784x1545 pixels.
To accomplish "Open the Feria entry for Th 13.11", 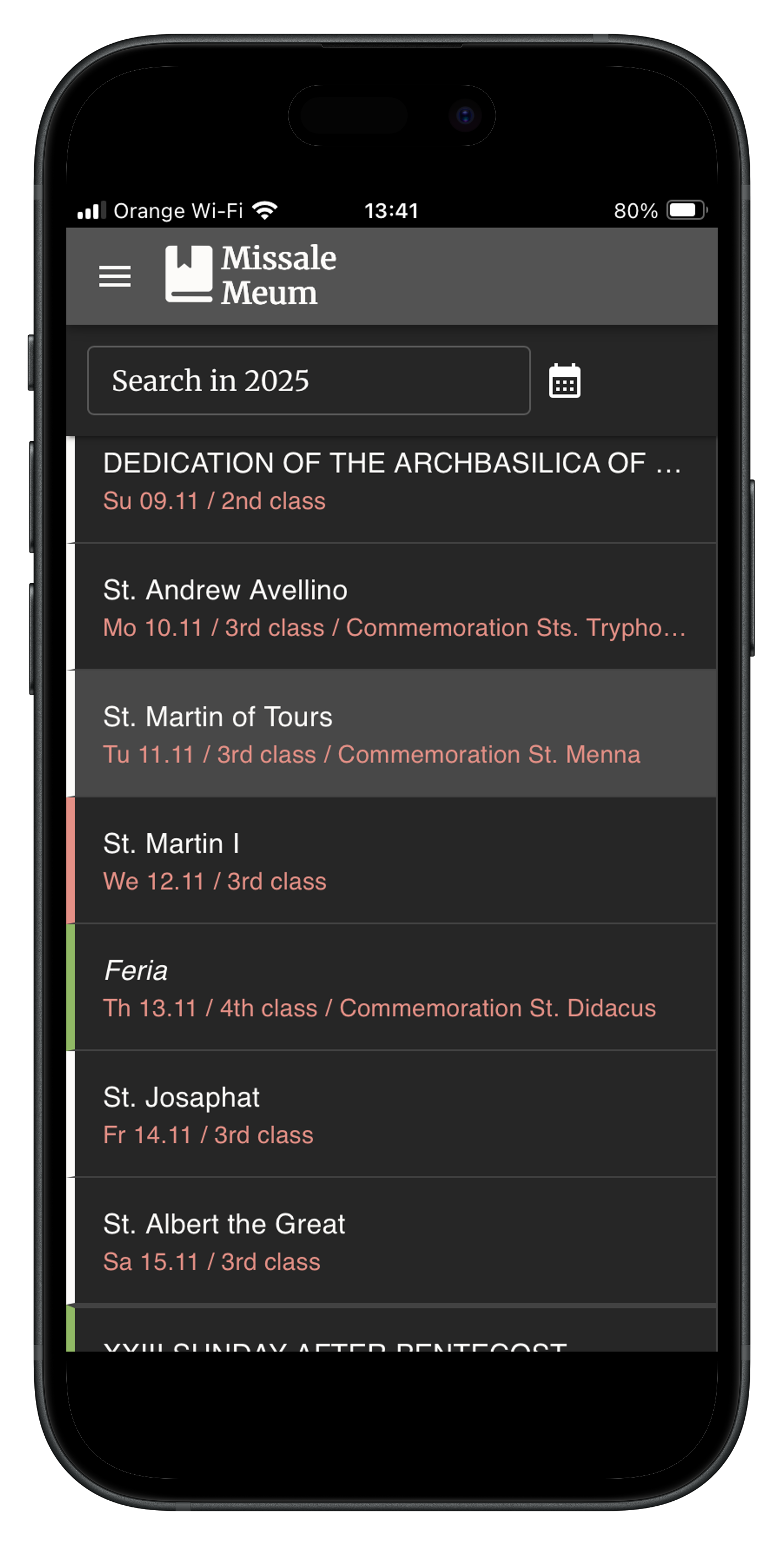I will coord(392,988).
